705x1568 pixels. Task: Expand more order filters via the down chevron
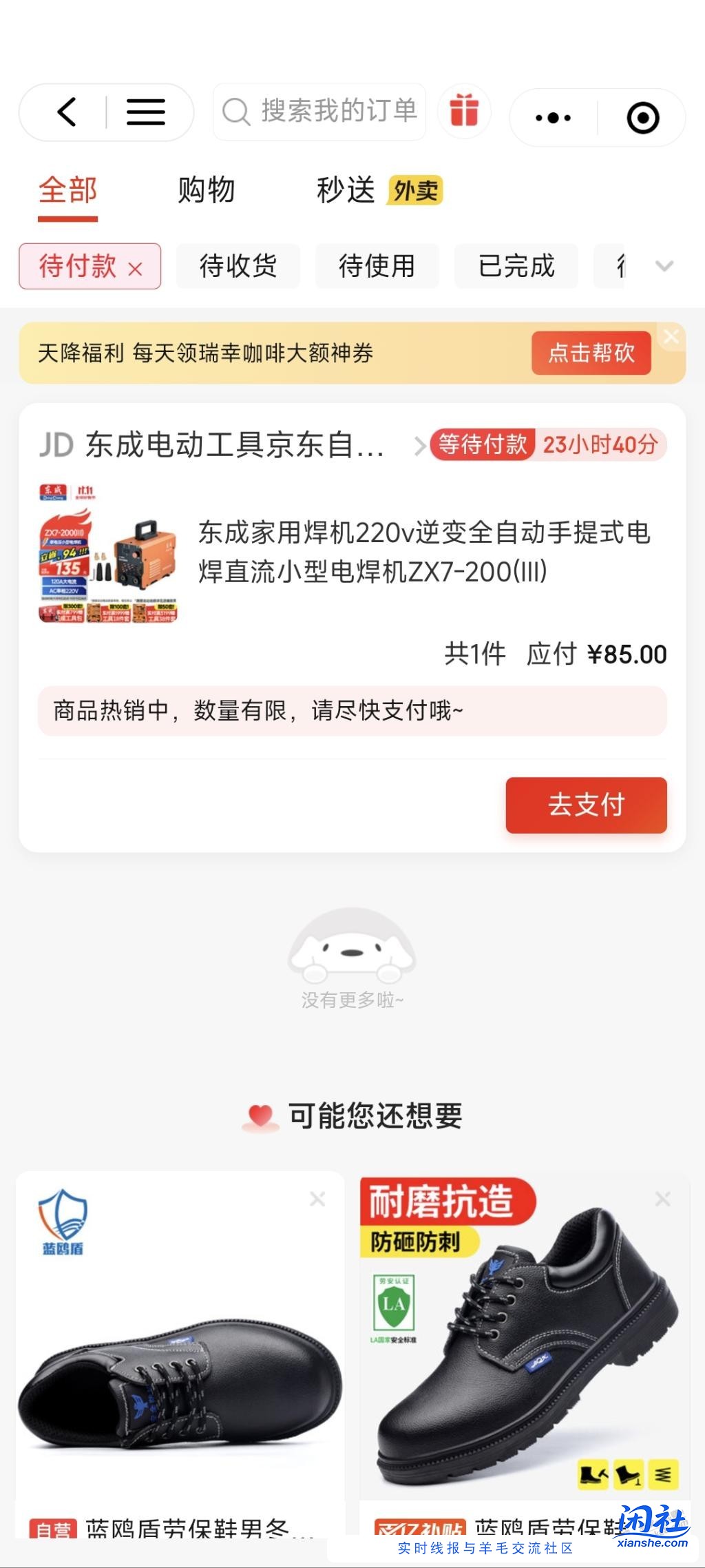[664, 267]
